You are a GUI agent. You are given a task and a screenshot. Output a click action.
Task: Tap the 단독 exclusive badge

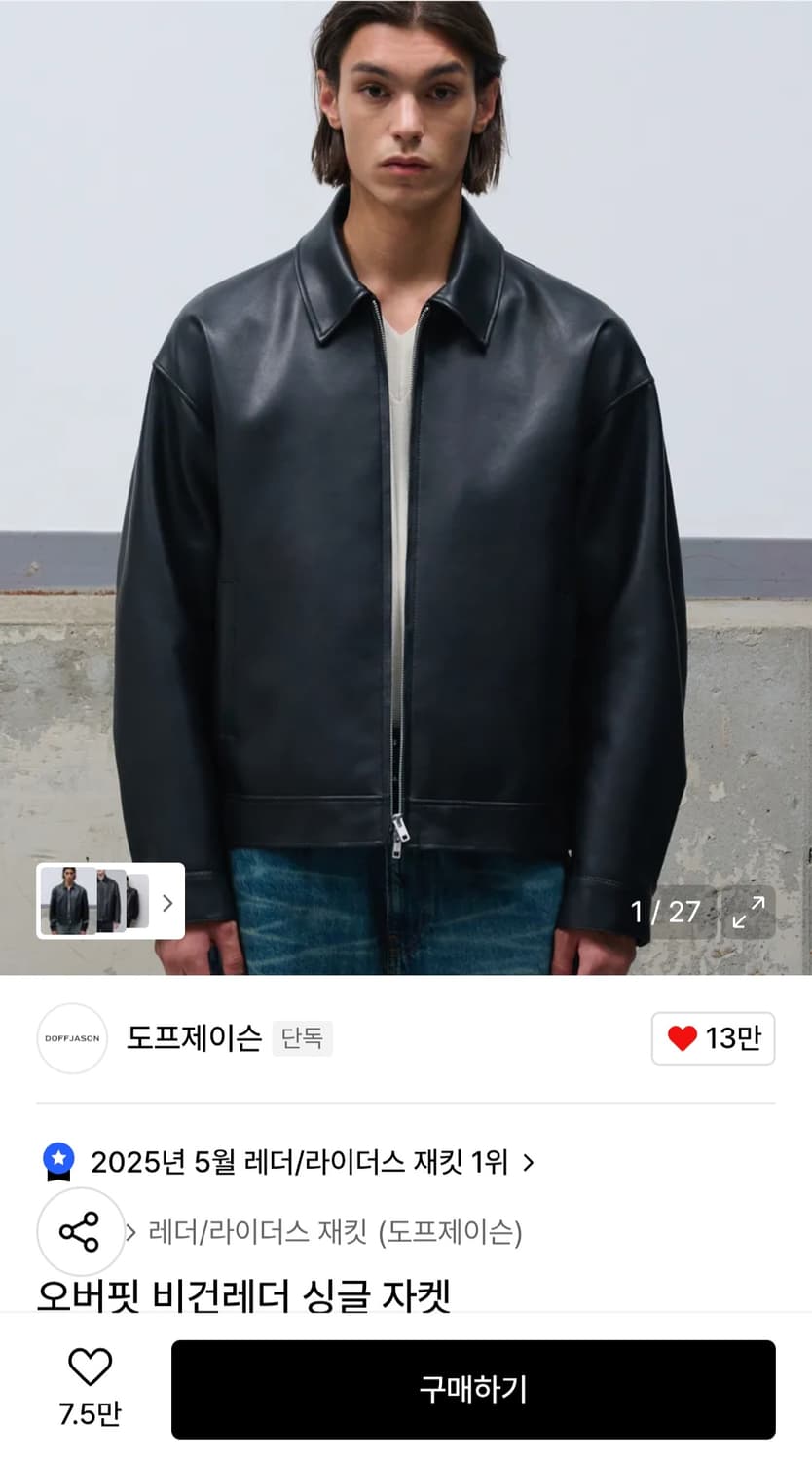(303, 1039)
